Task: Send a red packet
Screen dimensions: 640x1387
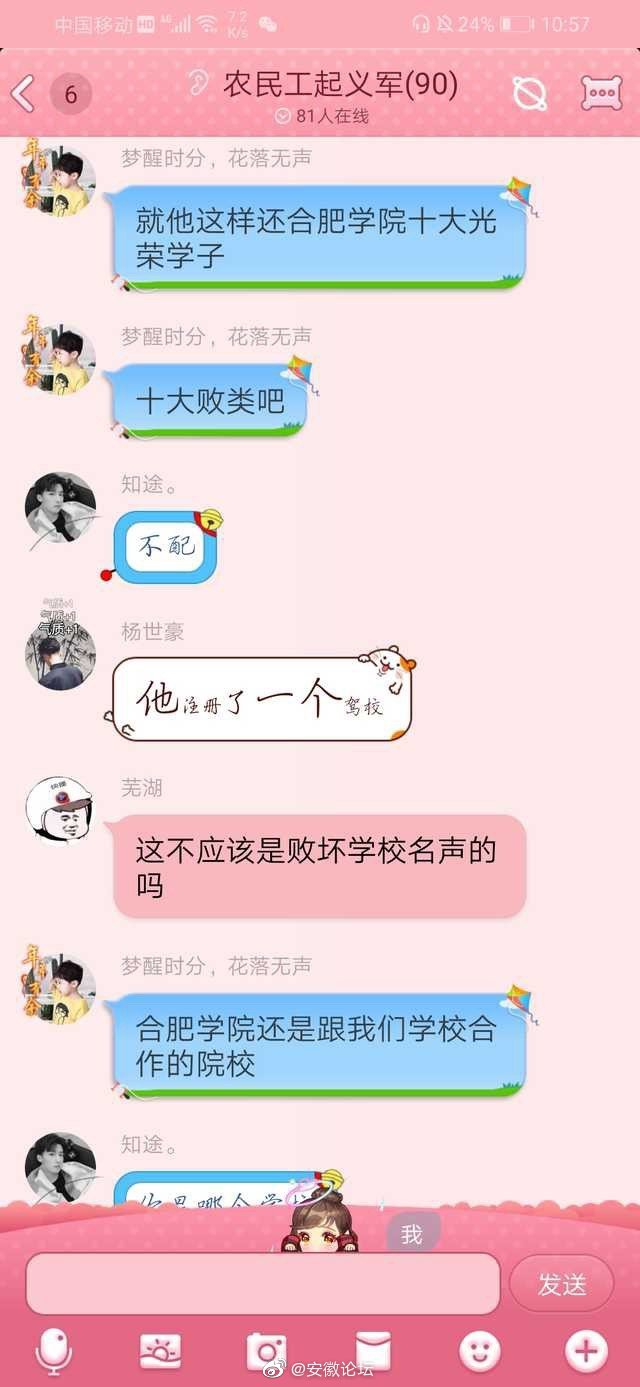Action: pyautogui.click(x=373, y=1352)
